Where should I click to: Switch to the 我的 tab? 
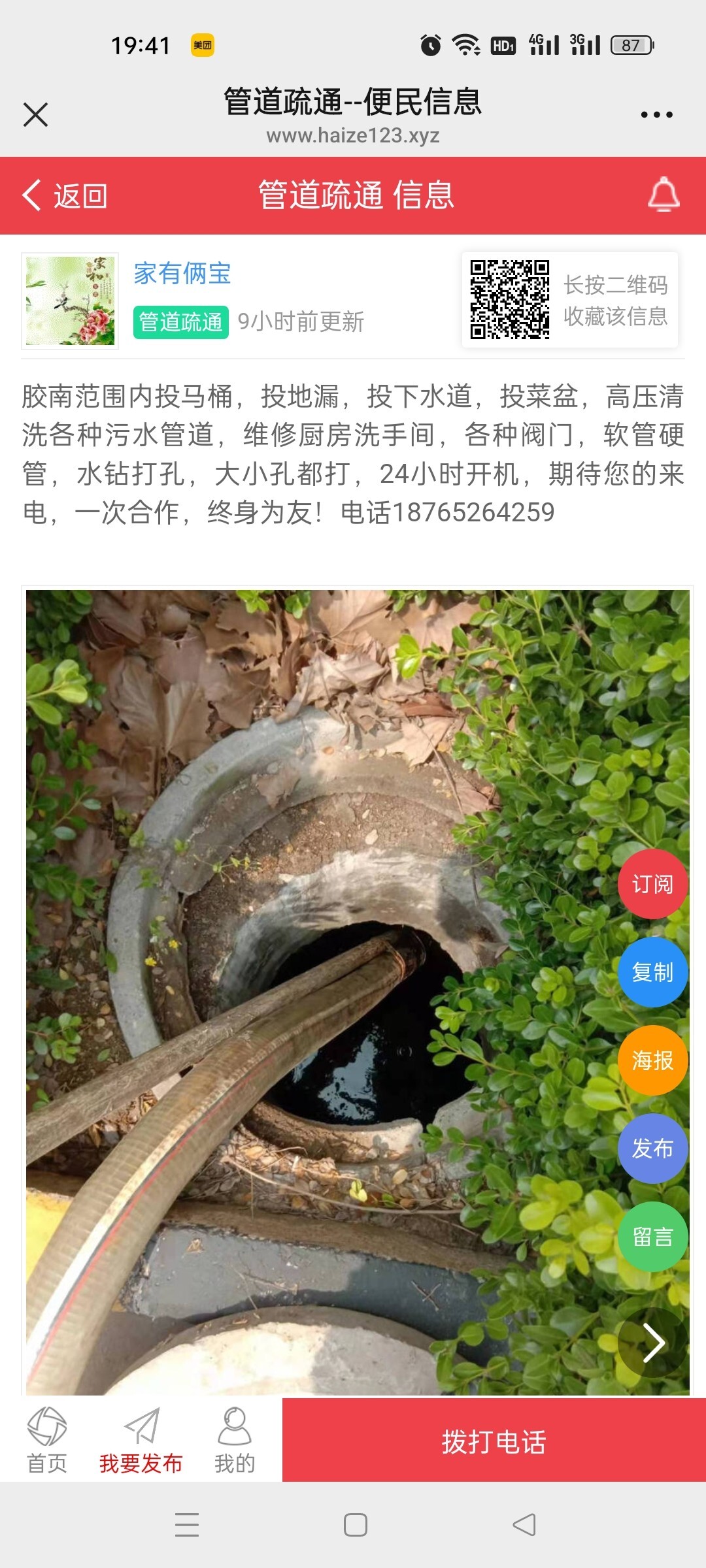(x=235, y=1441)
